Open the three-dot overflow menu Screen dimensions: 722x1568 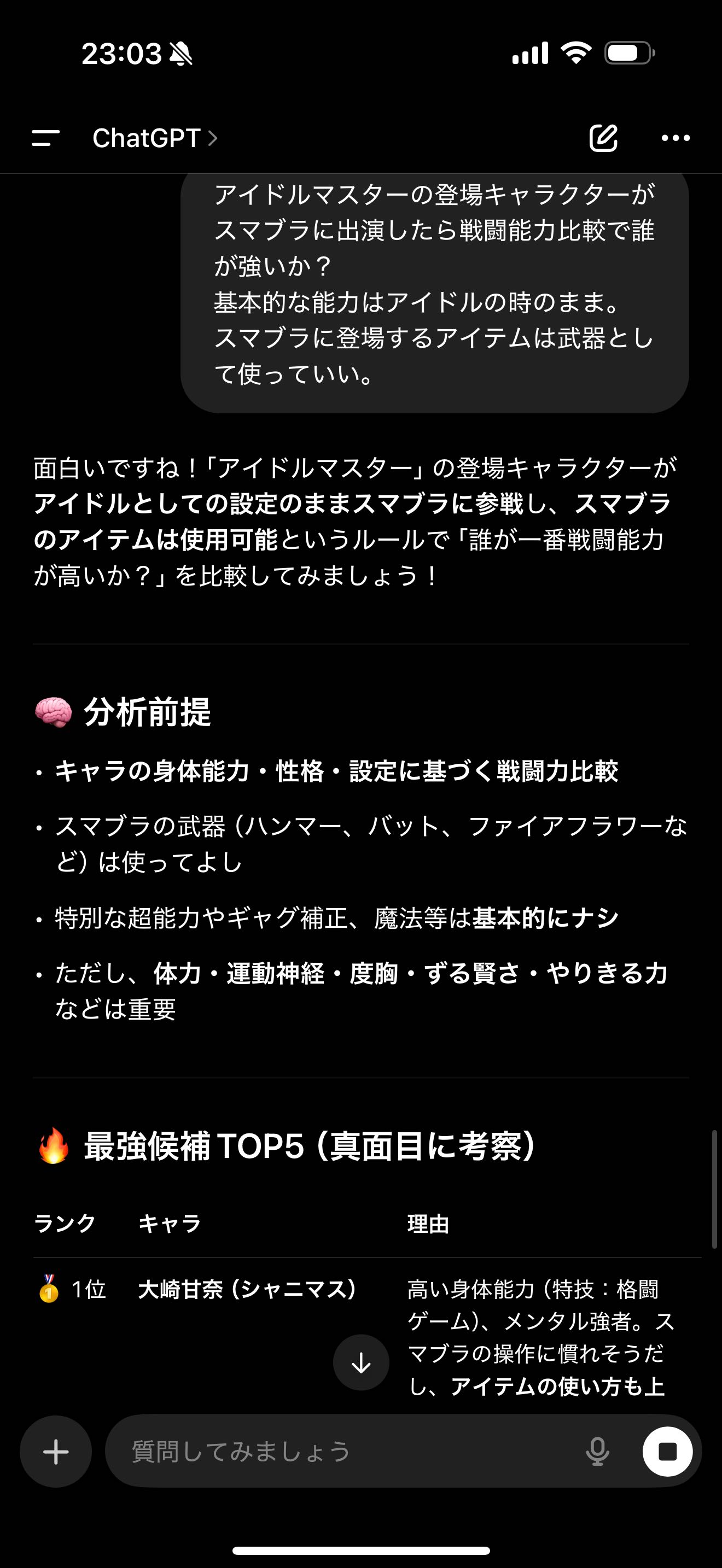point(675,138)
